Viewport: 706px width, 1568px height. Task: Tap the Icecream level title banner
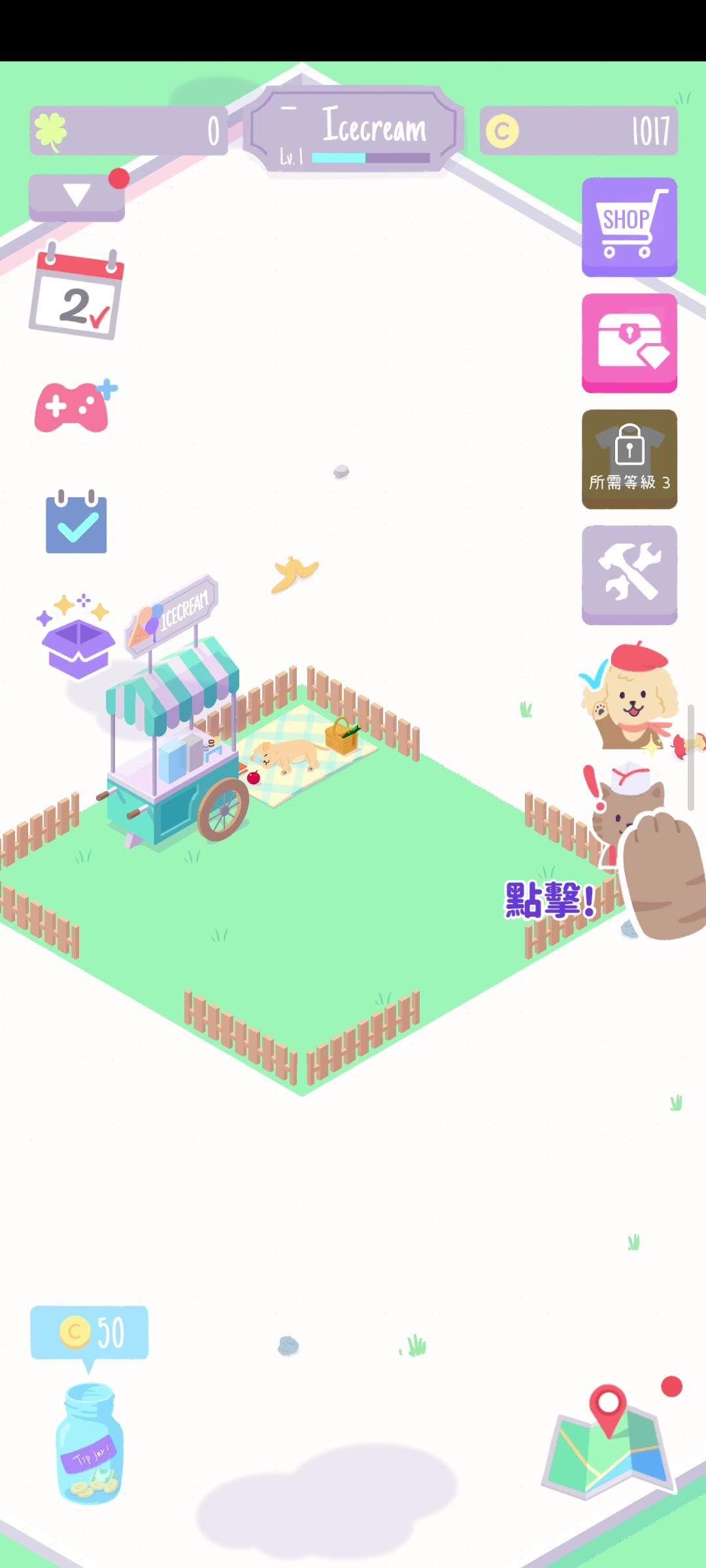(x=354, y=130)
